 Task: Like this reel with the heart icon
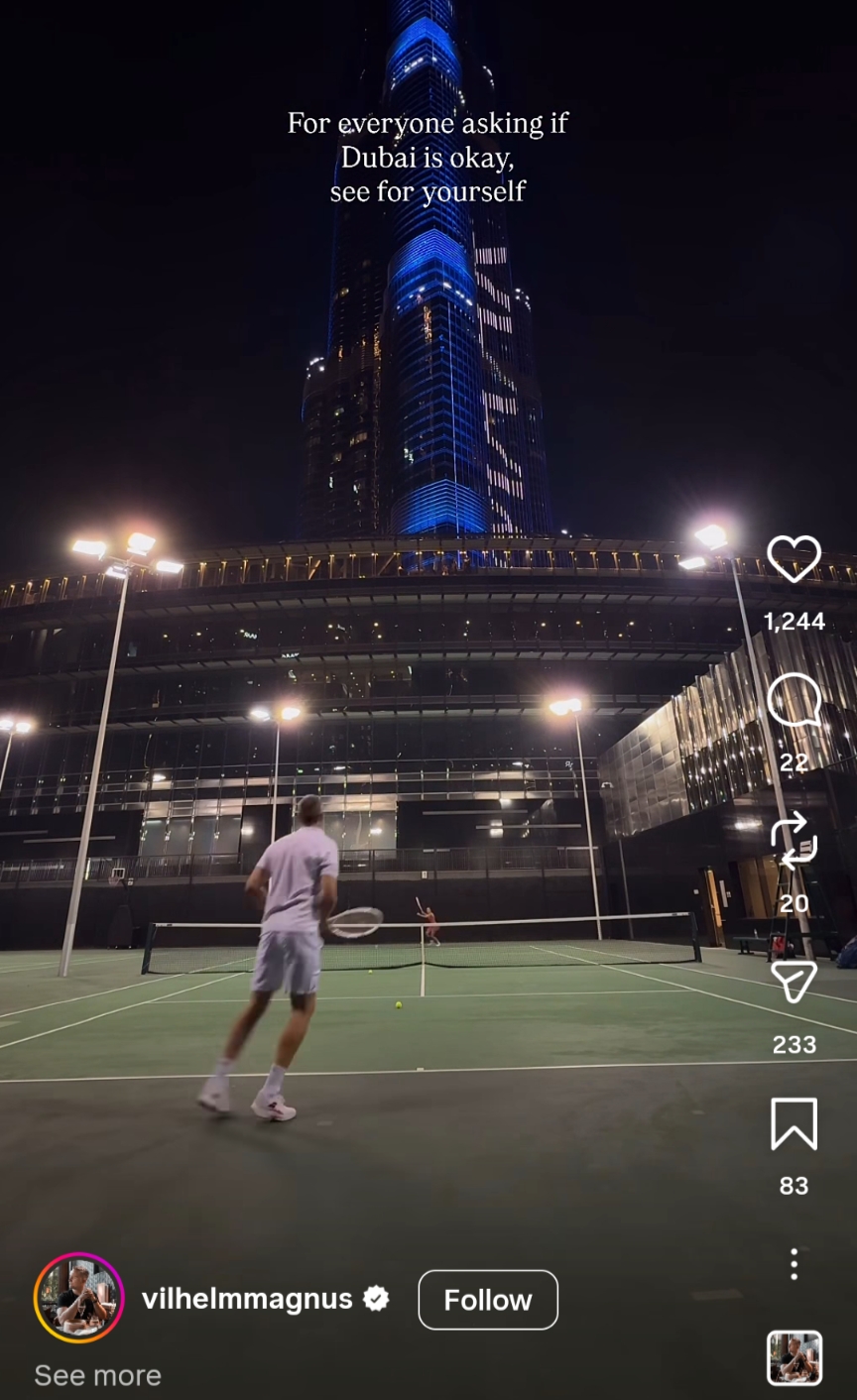pos(794,559)
